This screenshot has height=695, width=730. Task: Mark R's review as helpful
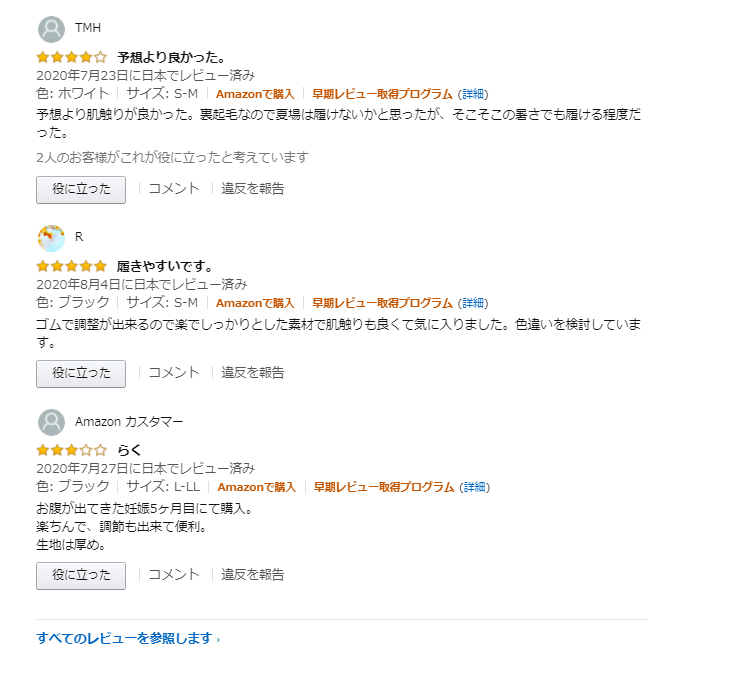(x=81, y=373)
